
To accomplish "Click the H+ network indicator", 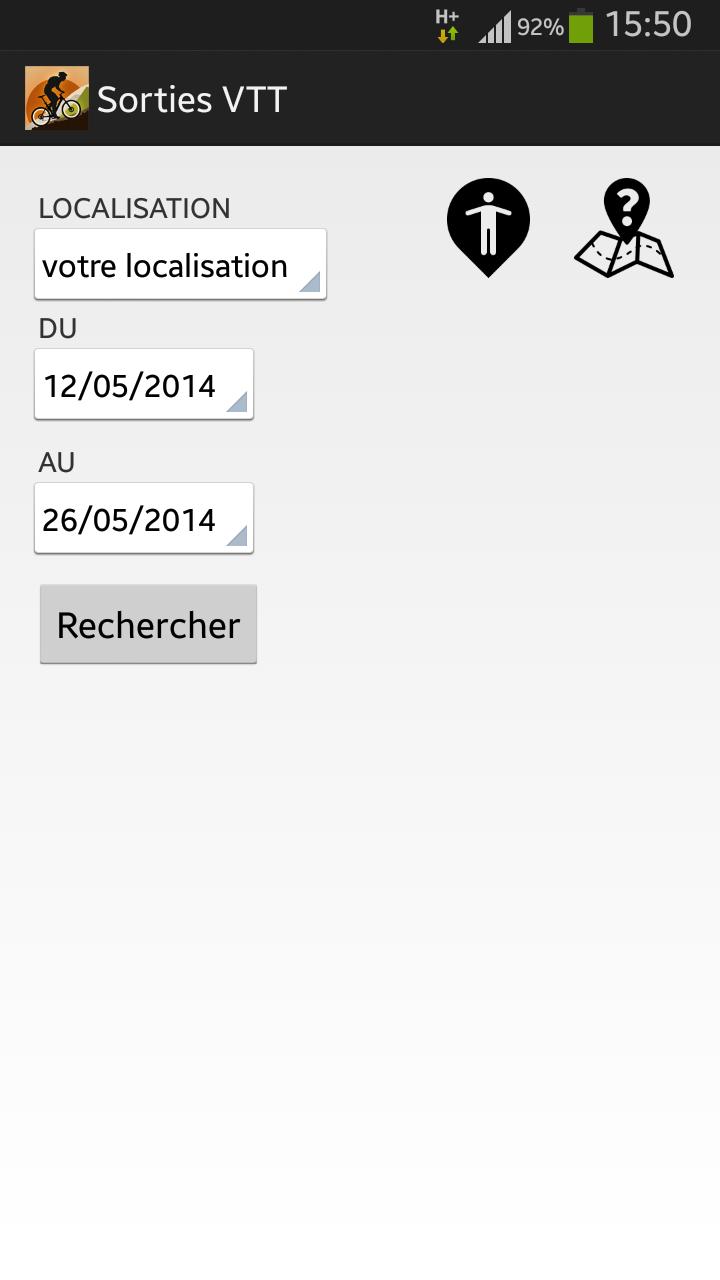I will pyautogui.click(x=447, y=24).
